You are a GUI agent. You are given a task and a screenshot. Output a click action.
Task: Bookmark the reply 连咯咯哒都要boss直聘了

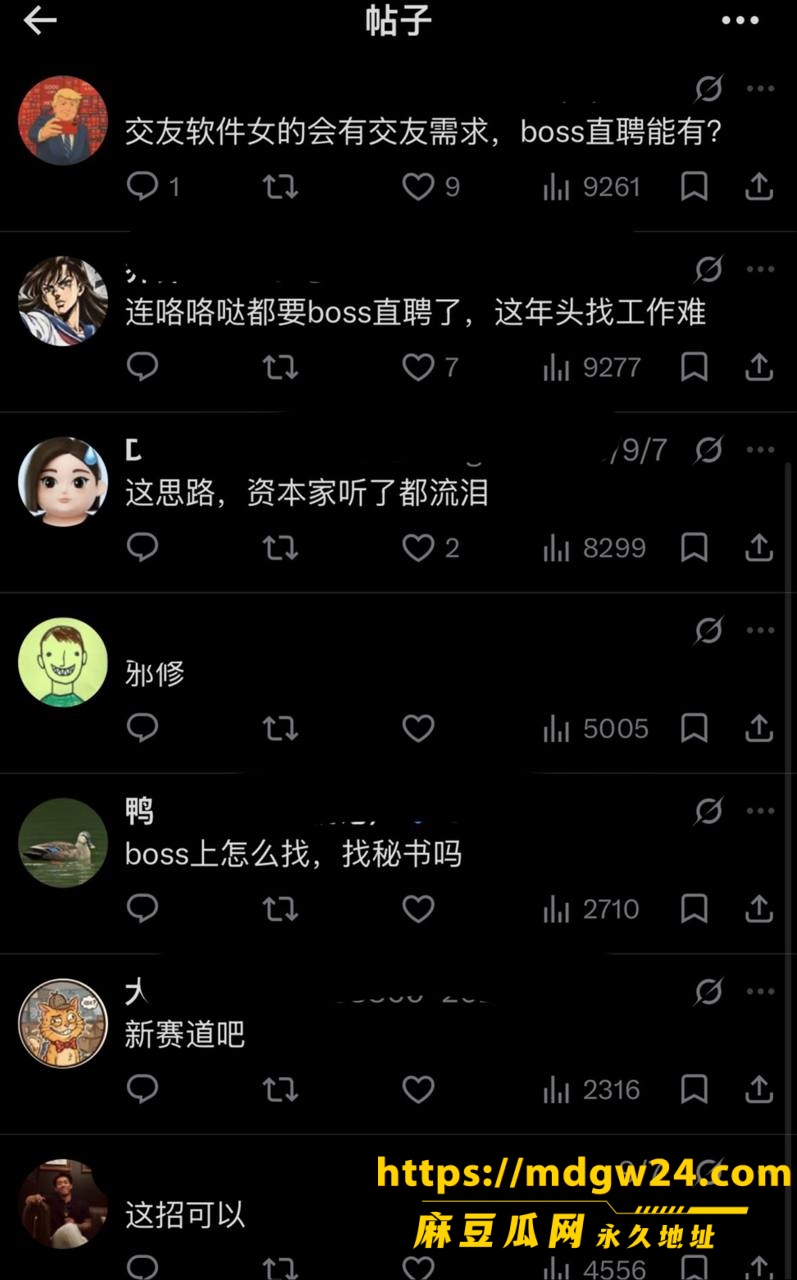pos(694,367)
